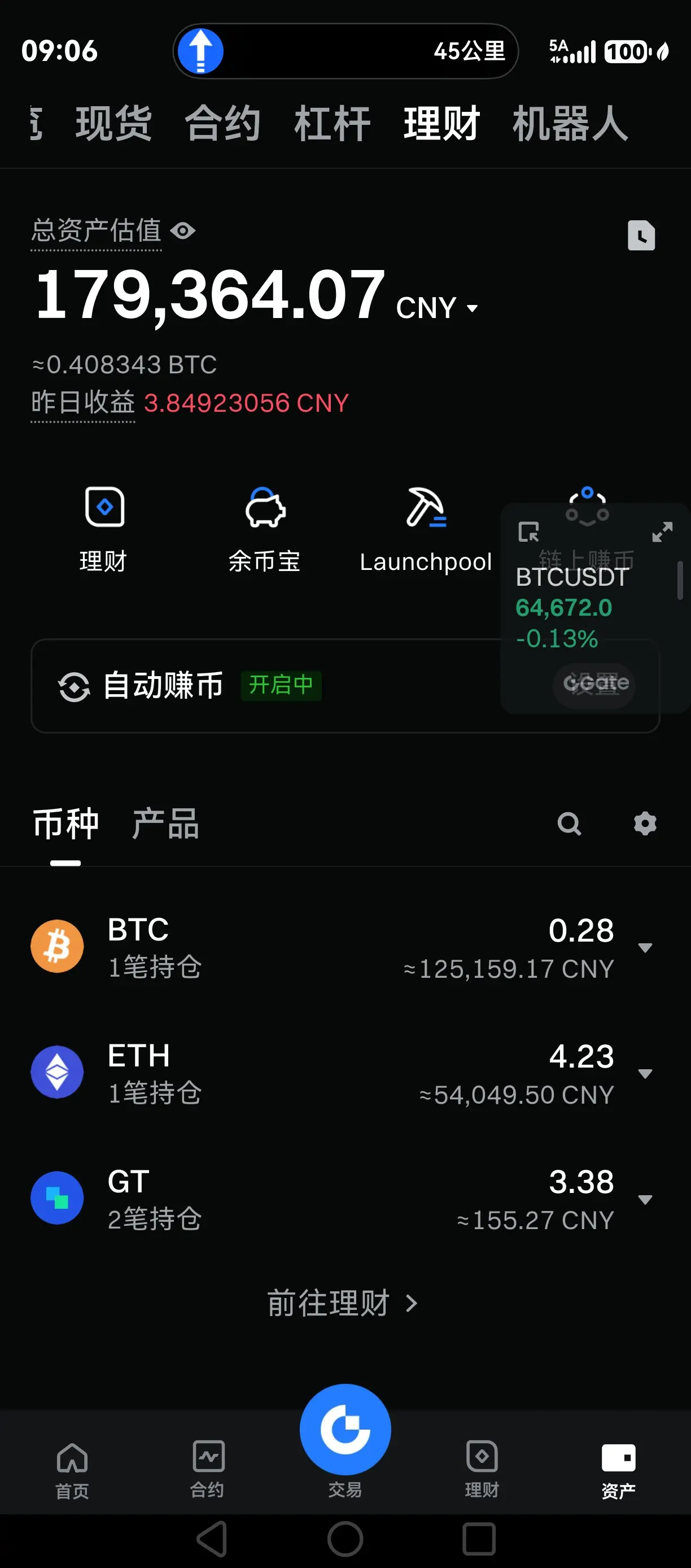Open the 杠杆 top tab
The image size is (691, 1568).
coord(333,123)
